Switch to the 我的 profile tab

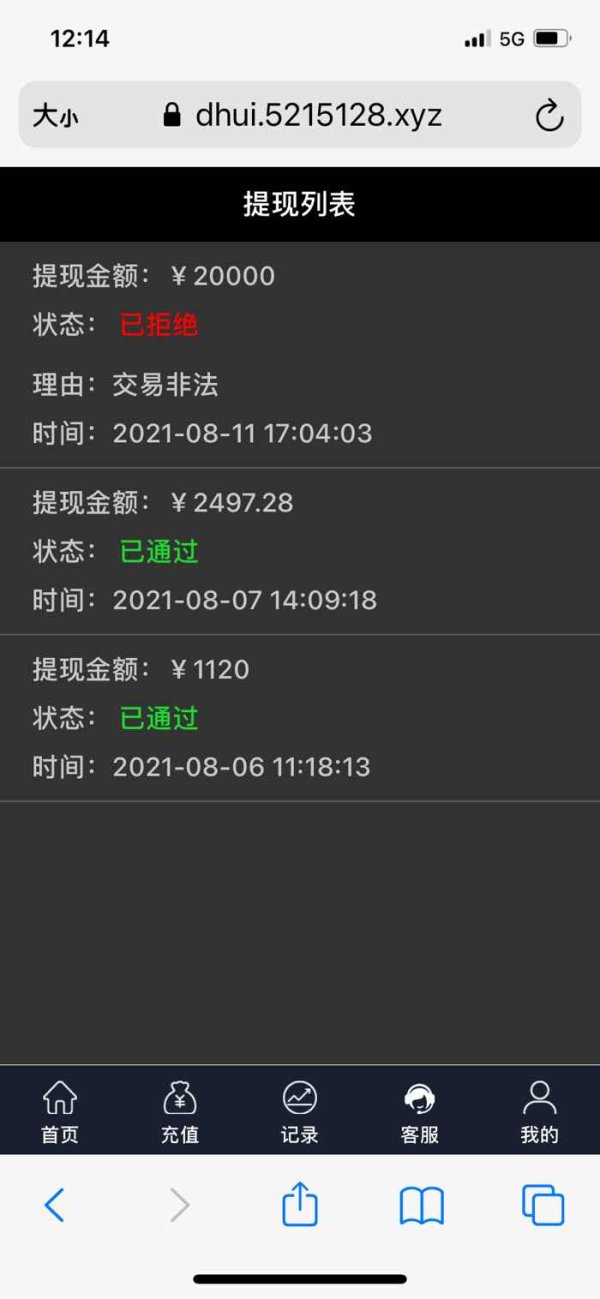540,1111
